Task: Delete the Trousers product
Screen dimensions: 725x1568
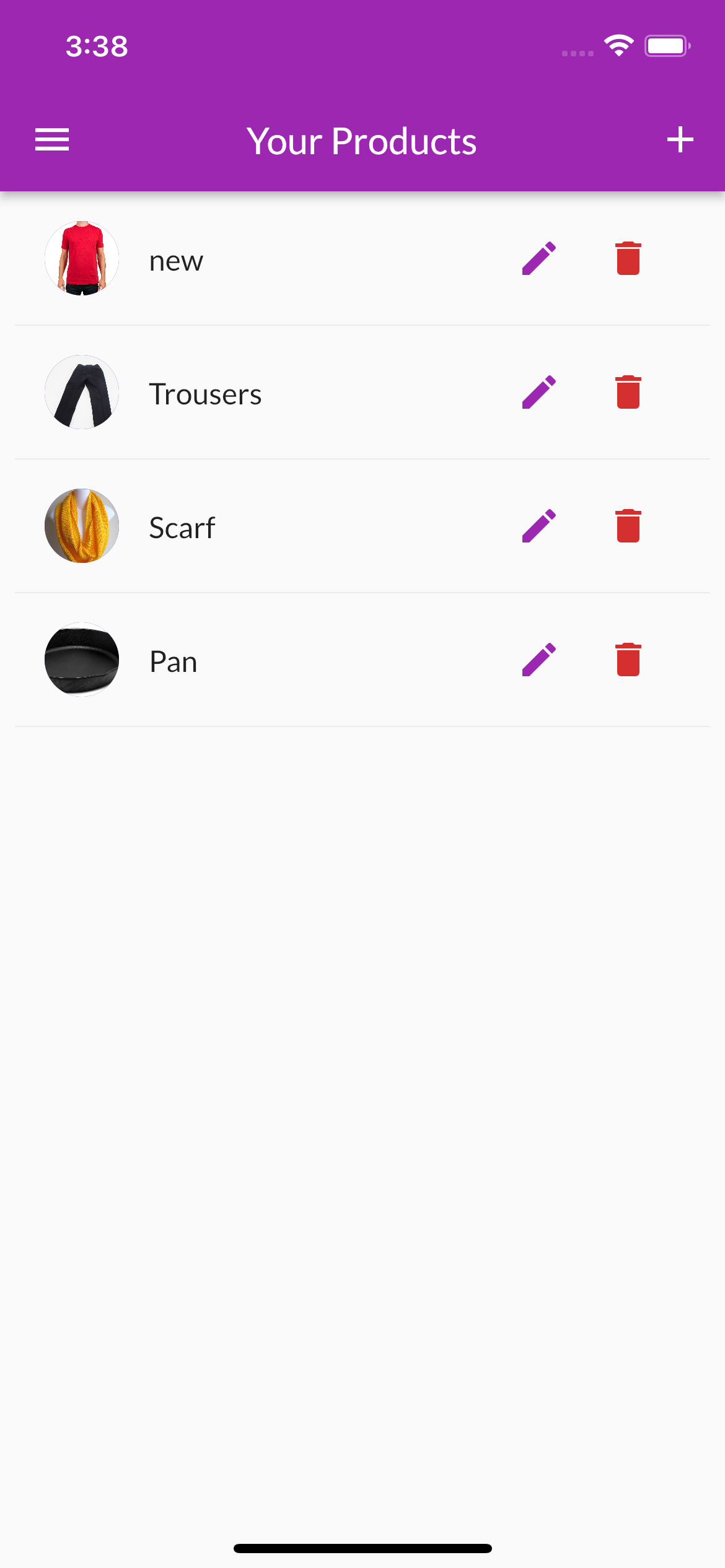Action: (x=627, y=393)
